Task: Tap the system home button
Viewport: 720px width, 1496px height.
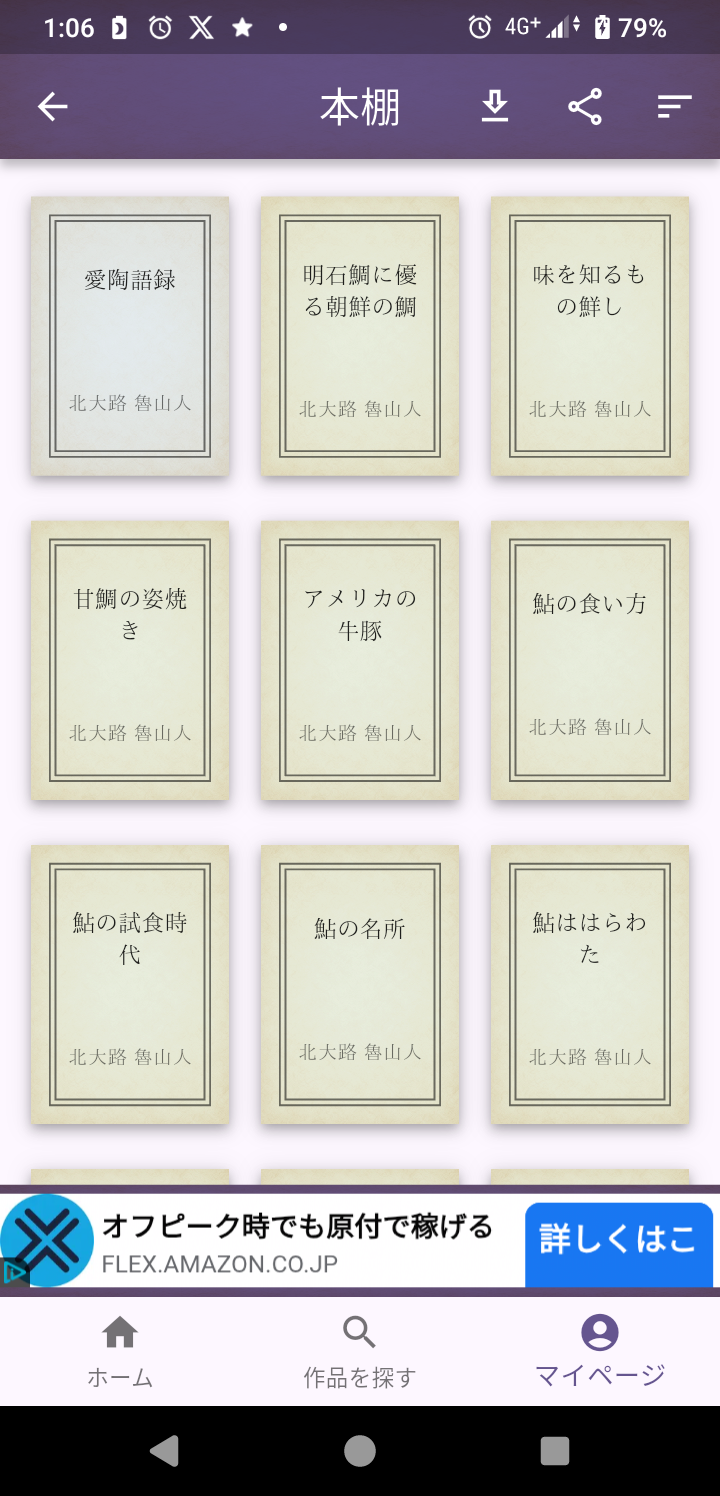Action: 360,1451
